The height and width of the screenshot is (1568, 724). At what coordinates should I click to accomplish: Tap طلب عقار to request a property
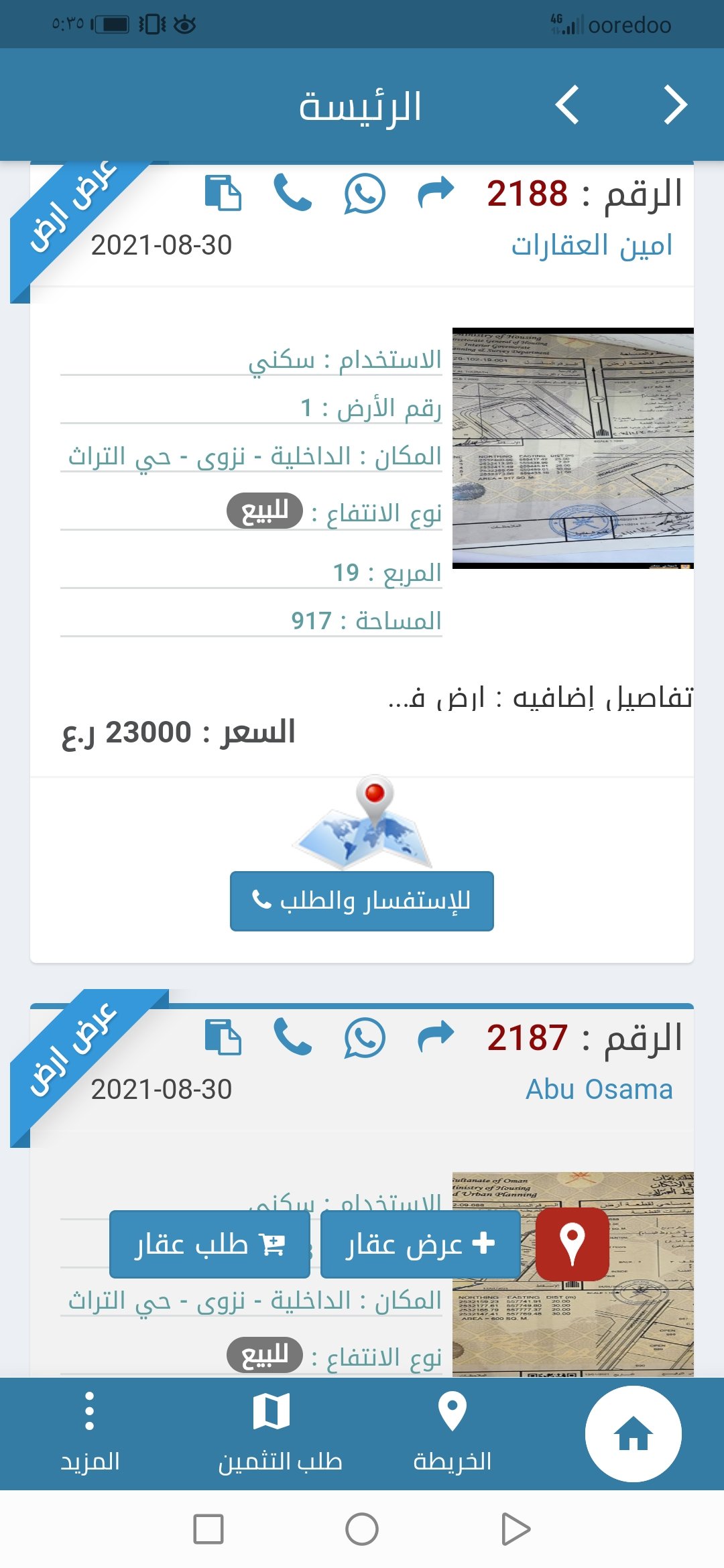(x=210, y=1244)
